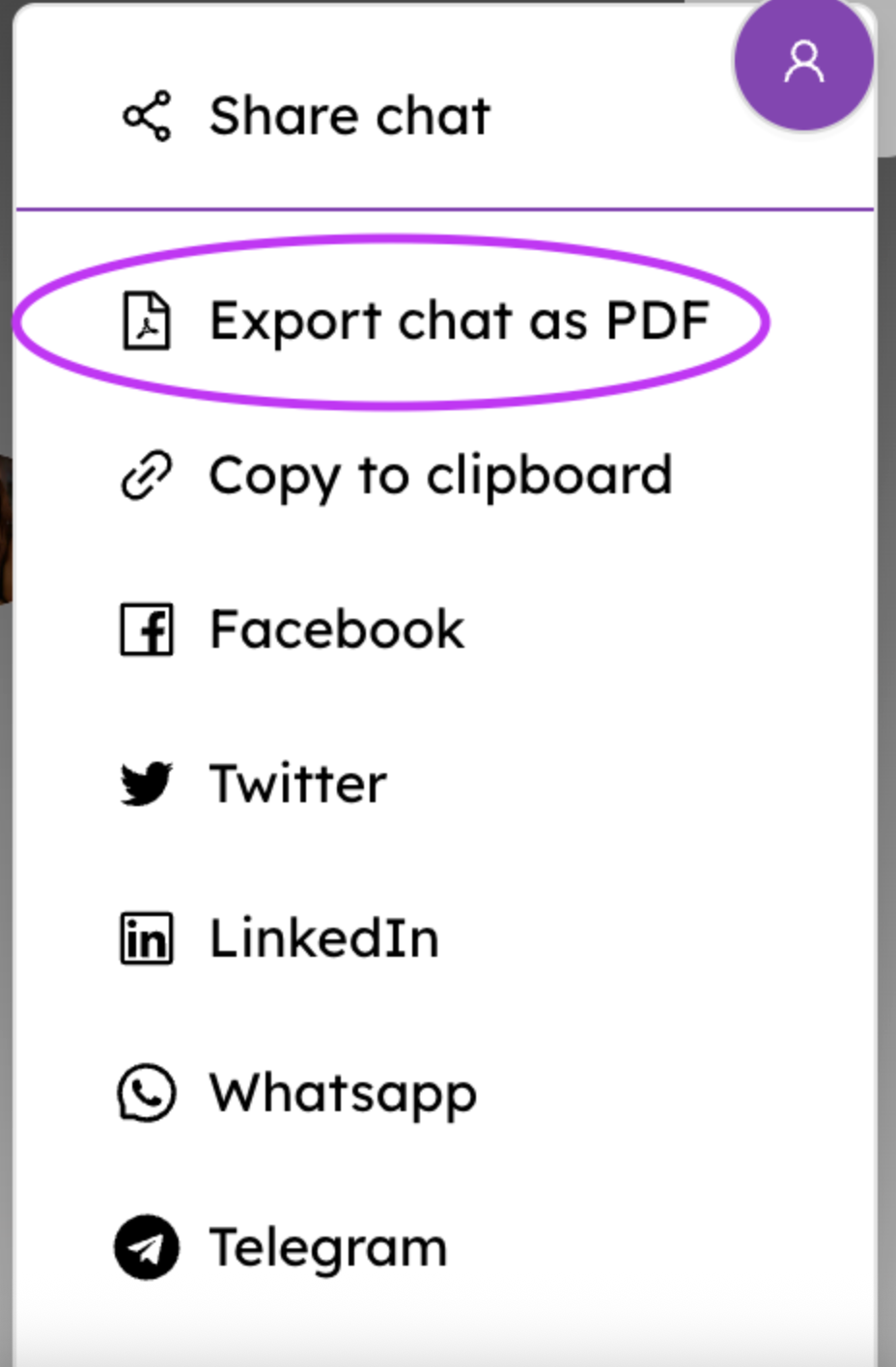Open the purple profile avatar button
This screenshot has width=896, height=1367.
point(803,62)
